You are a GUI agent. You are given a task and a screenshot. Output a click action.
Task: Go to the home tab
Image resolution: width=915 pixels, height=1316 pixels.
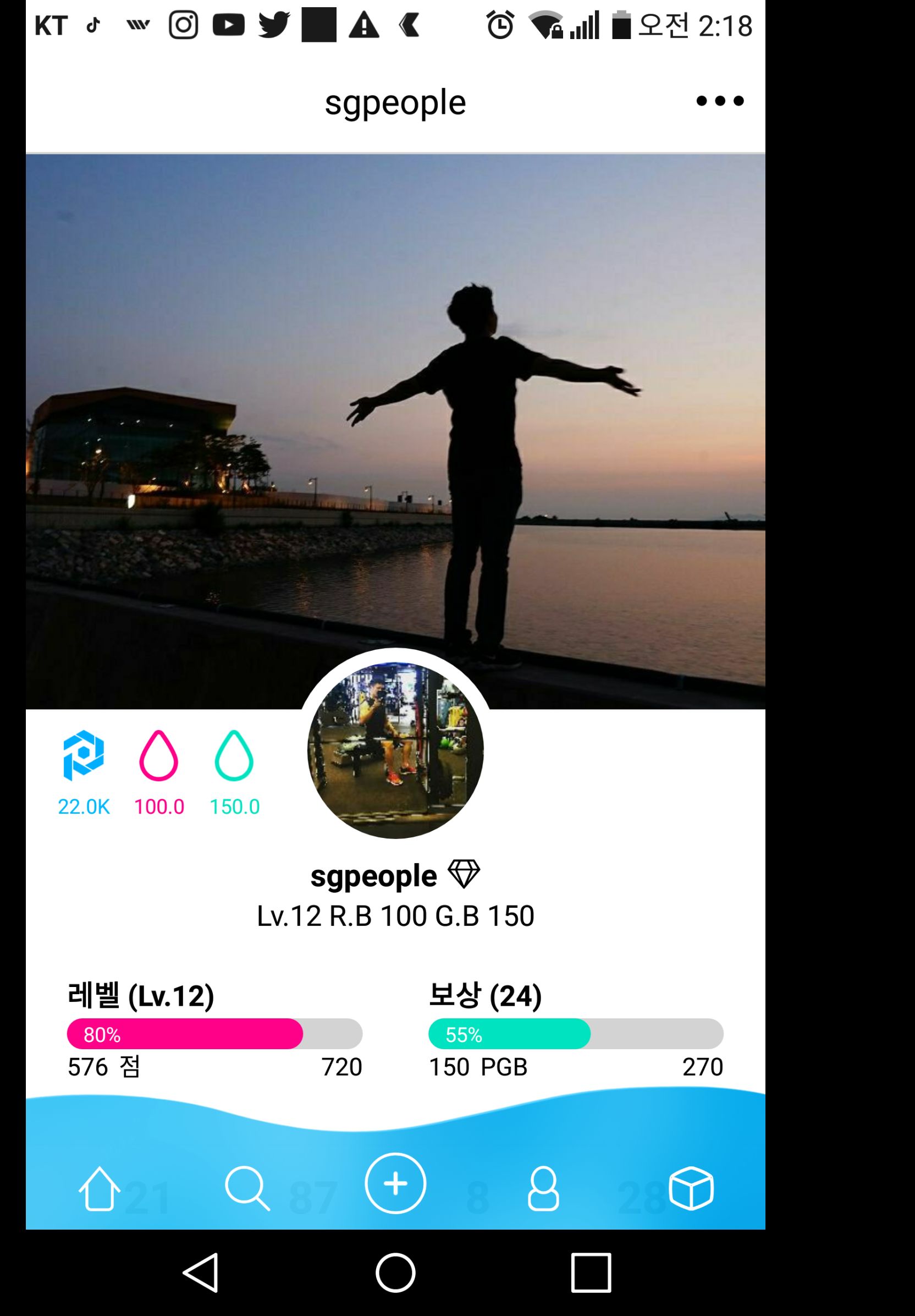tap(99, 1189)
